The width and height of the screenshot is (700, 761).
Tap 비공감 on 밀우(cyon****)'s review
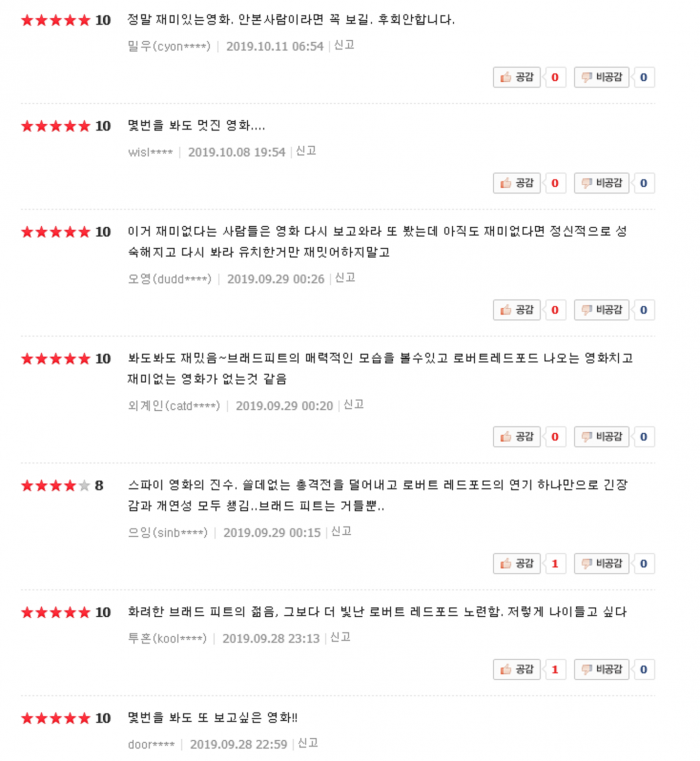pos(601,77)
